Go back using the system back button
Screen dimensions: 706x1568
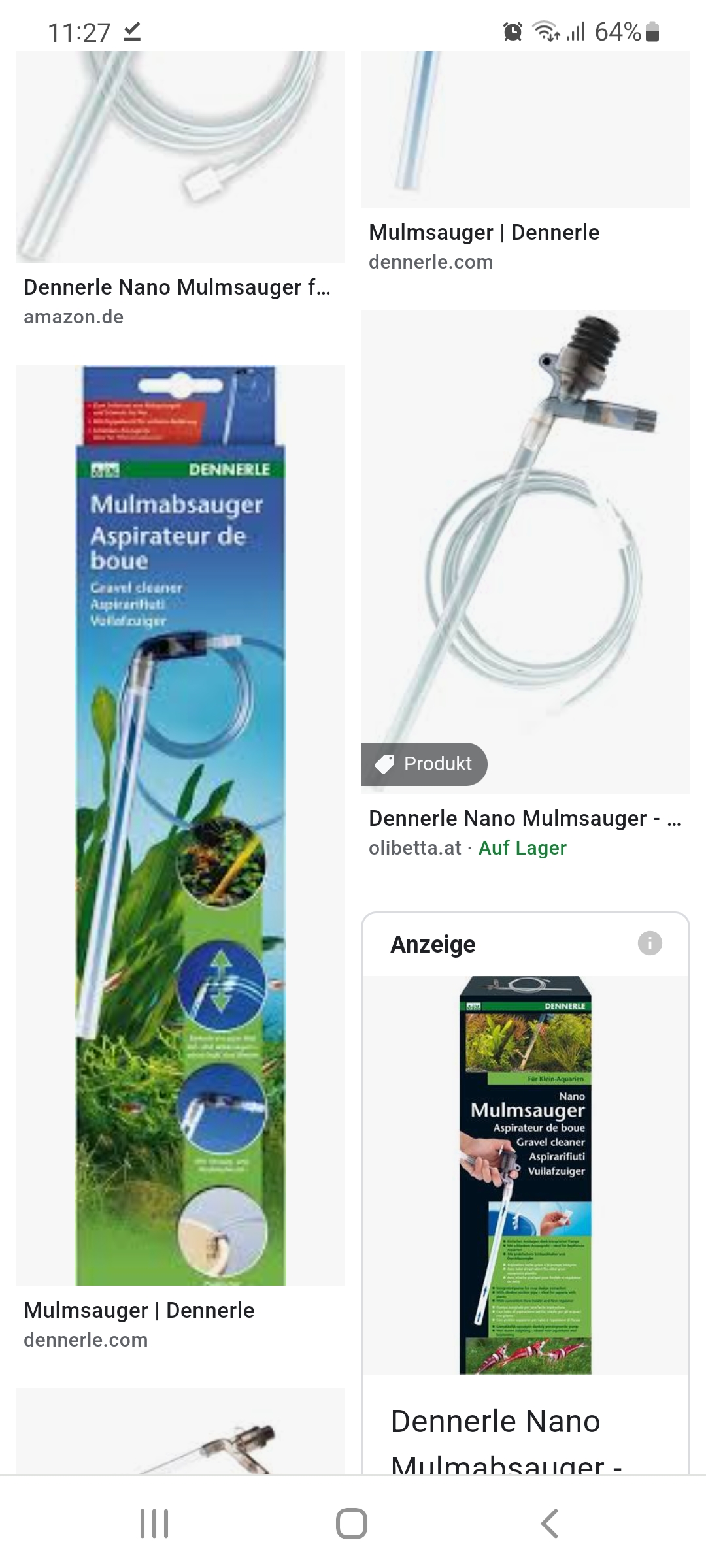pyautogui.click(x=549, y=1524)
